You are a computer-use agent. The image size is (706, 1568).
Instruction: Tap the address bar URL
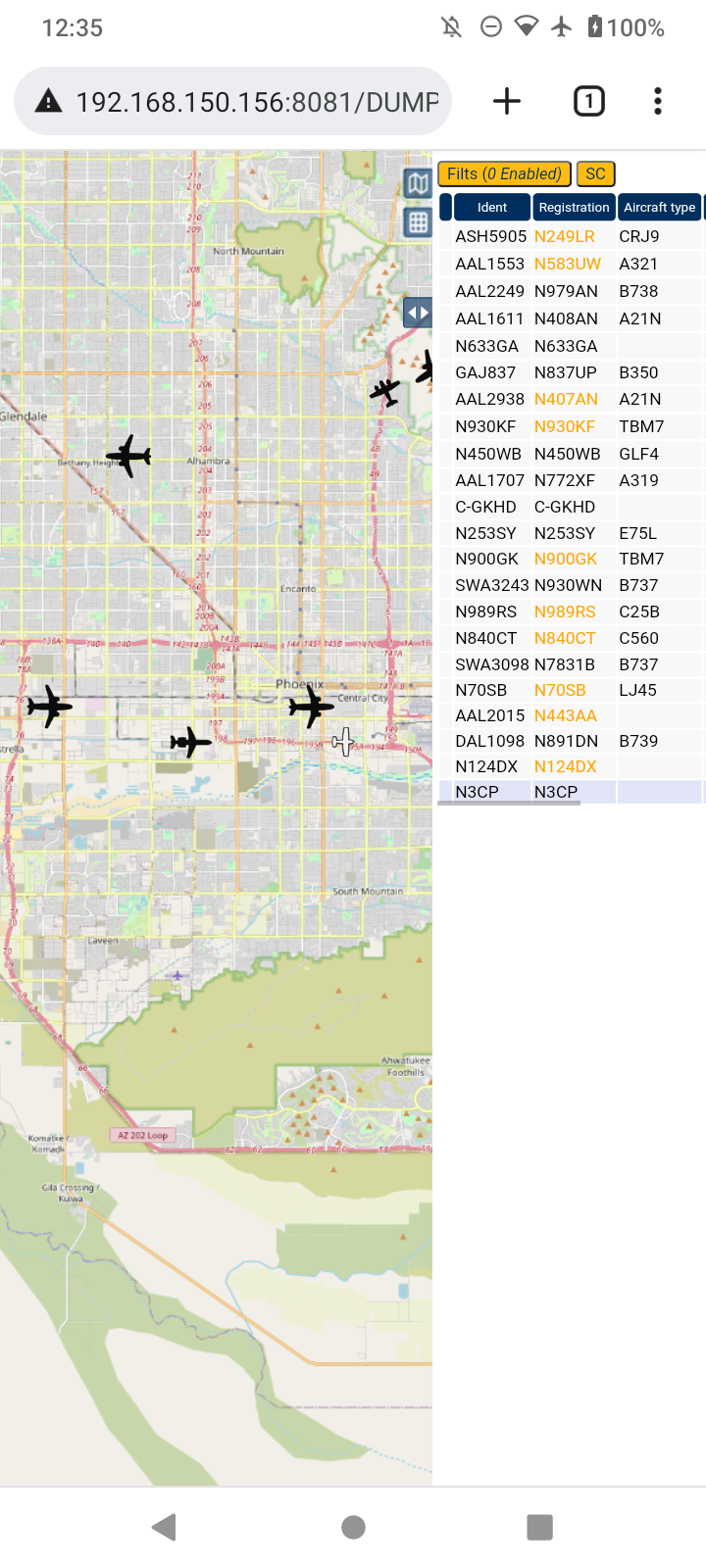click(x=257, y=102)
